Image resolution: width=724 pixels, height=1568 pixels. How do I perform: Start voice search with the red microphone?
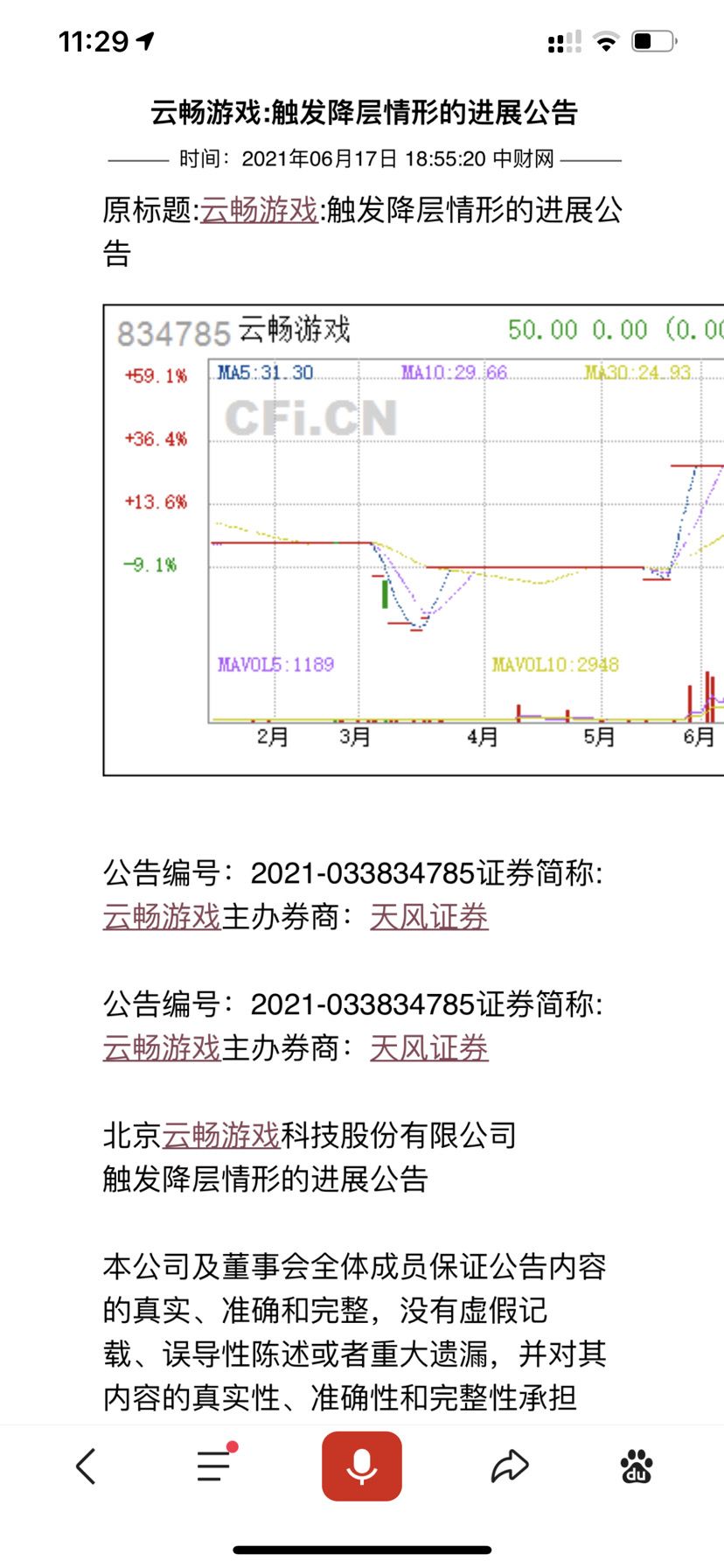[362, 1466]
